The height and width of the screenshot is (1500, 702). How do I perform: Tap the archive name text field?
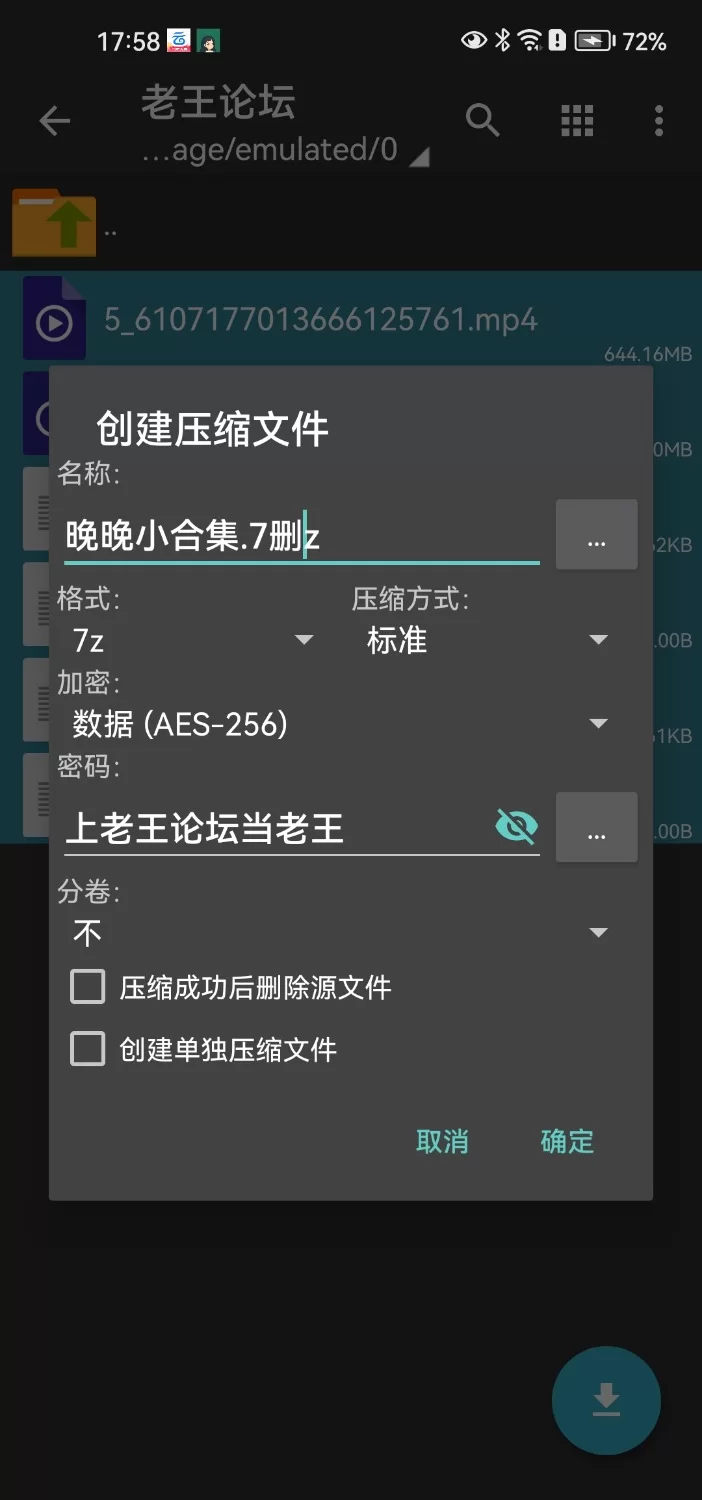pyautogui.click(x=300, y=537)
